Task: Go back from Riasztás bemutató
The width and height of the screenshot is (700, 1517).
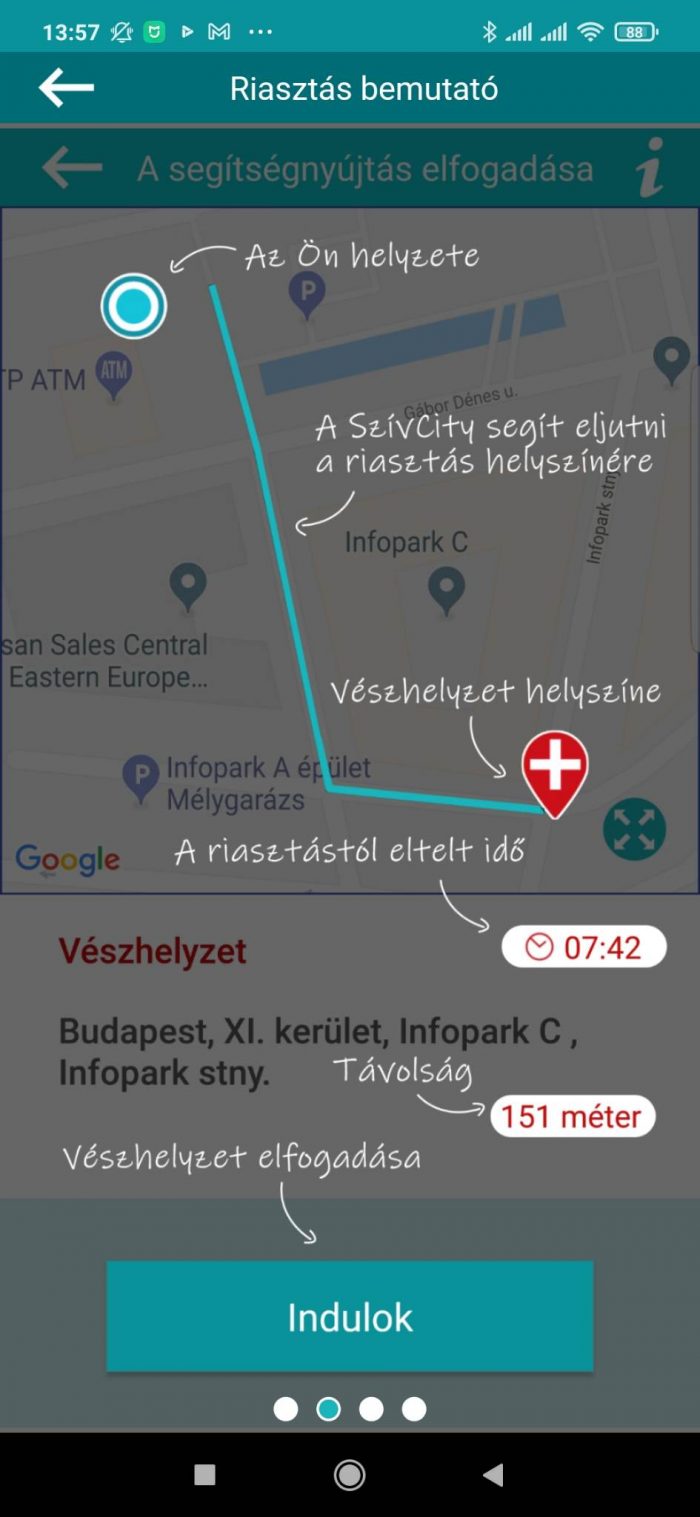Action: coord(66,88)
